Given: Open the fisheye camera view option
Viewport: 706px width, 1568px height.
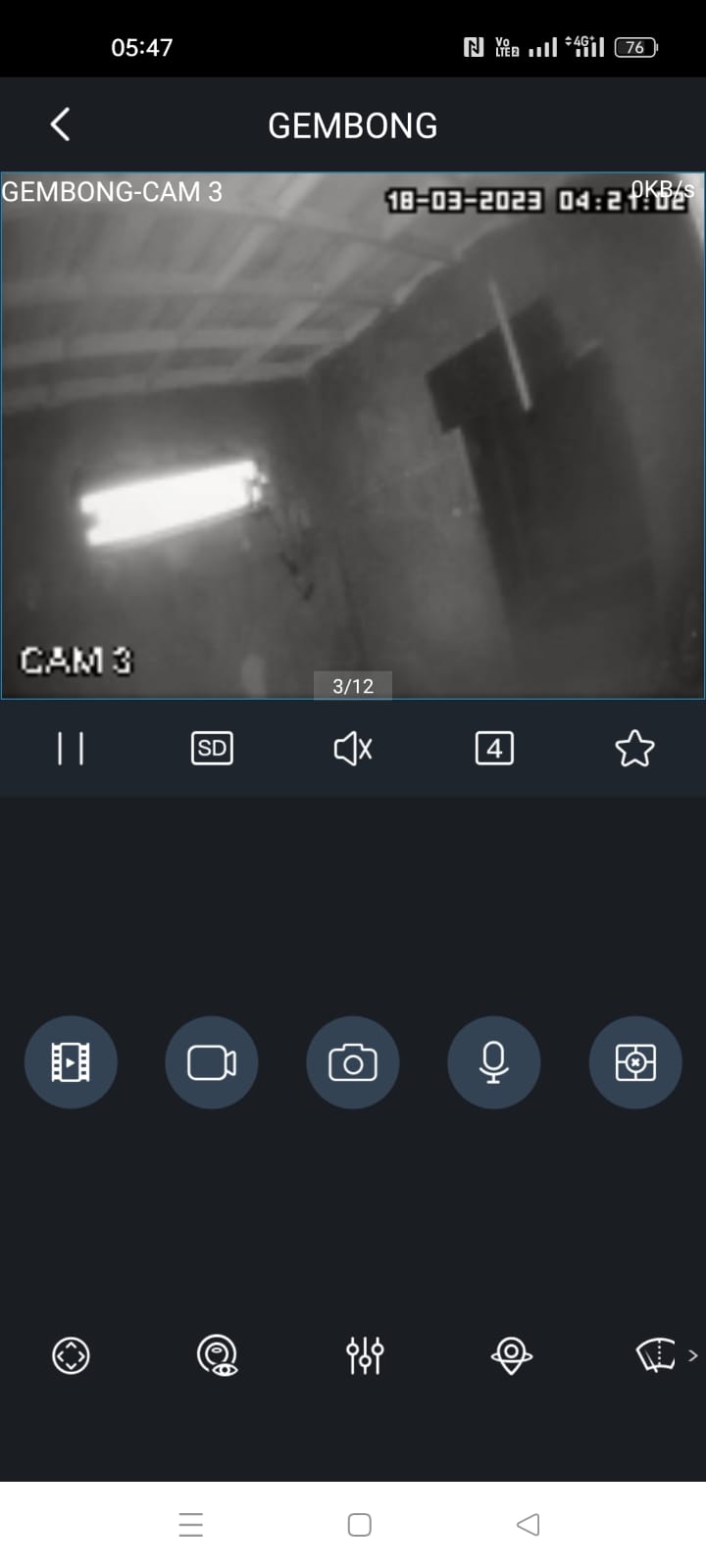Looking at the screenshot, I should [x=218, y=1355].
